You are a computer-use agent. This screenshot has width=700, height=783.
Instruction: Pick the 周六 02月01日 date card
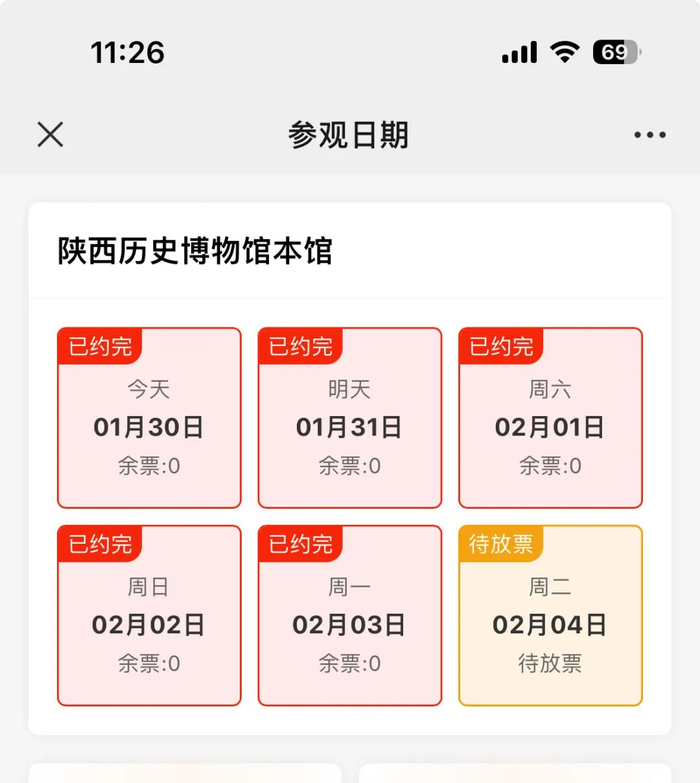(x=550, y=418)
